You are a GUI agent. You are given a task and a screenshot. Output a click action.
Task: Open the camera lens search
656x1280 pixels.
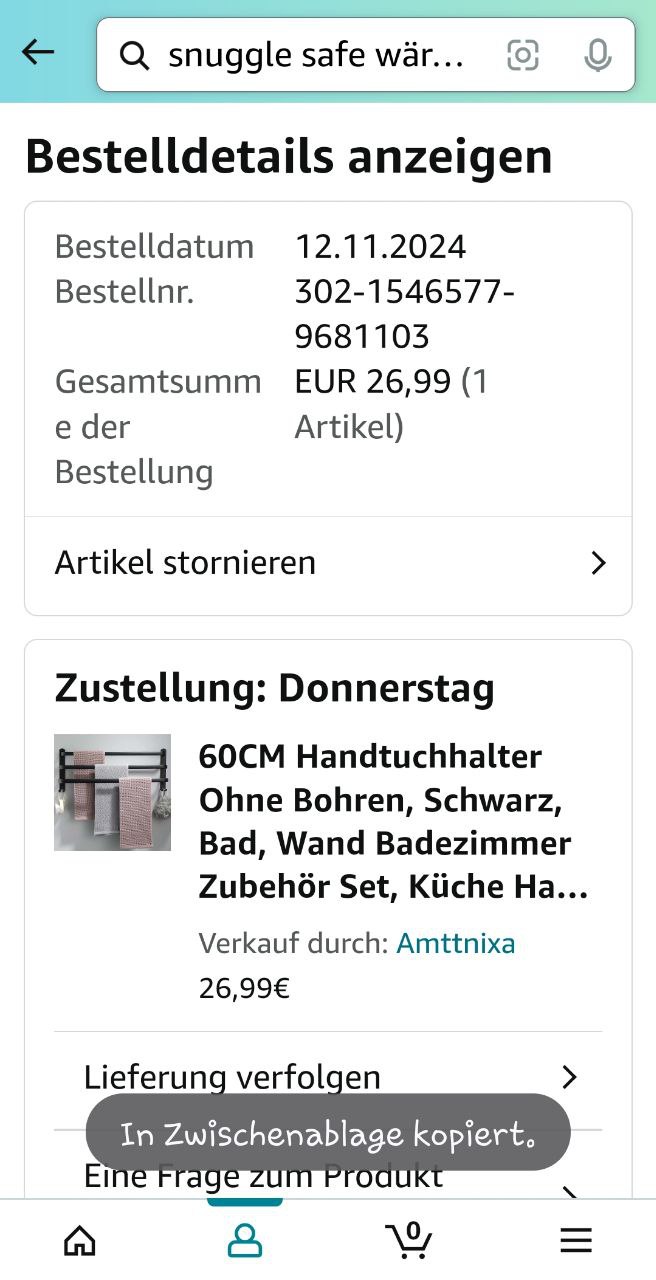point(523,55)
